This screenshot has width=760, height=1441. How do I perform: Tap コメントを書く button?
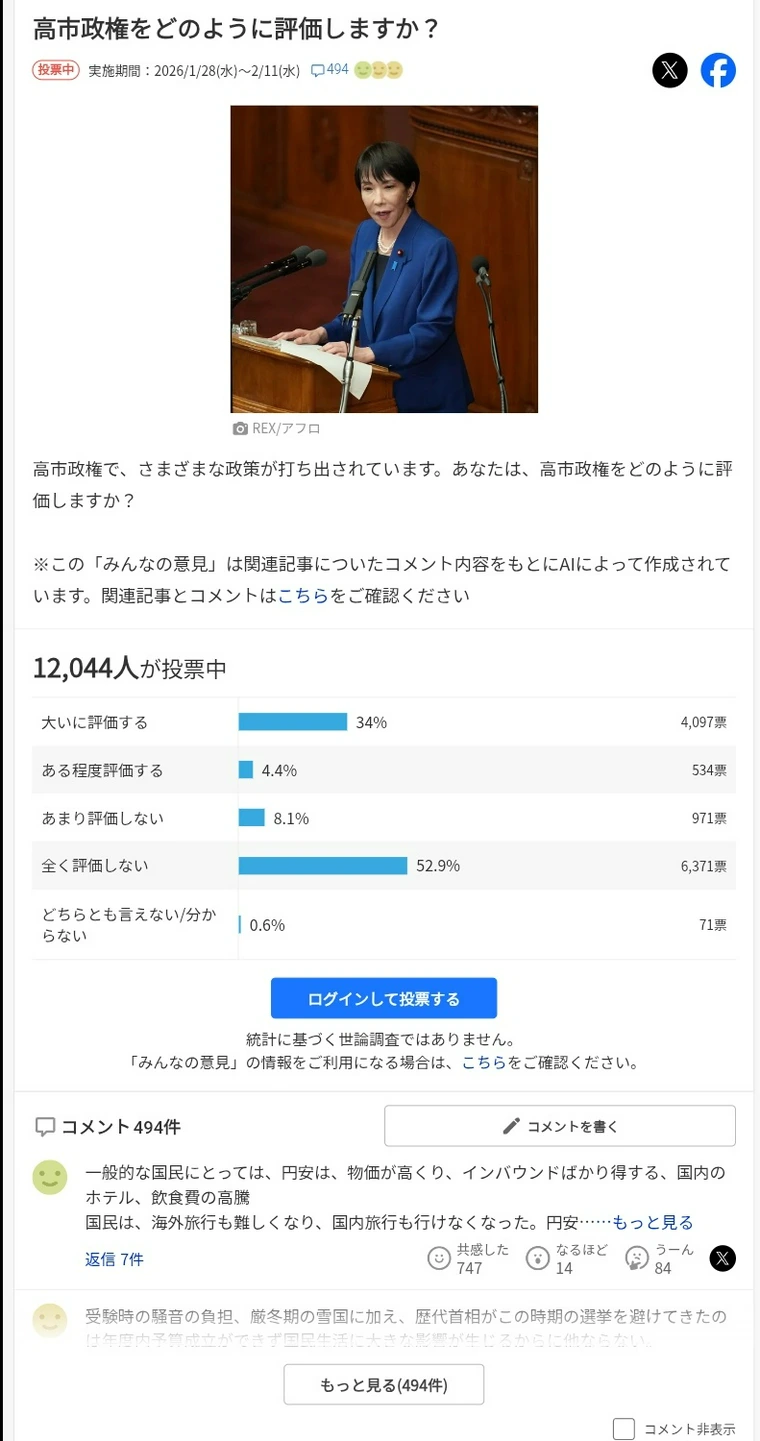(x=559, y=1126)
